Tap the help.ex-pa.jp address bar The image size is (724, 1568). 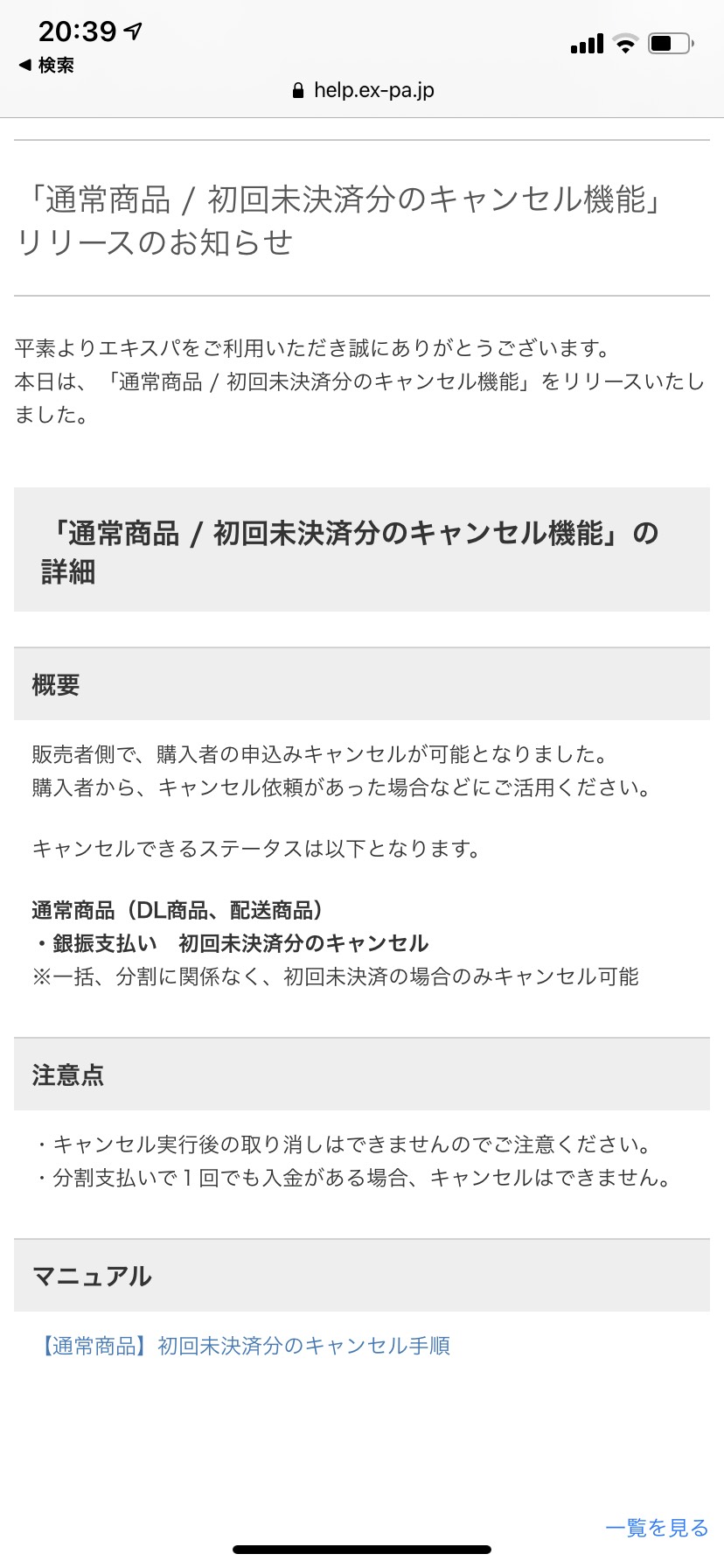[x=363, y=90]
